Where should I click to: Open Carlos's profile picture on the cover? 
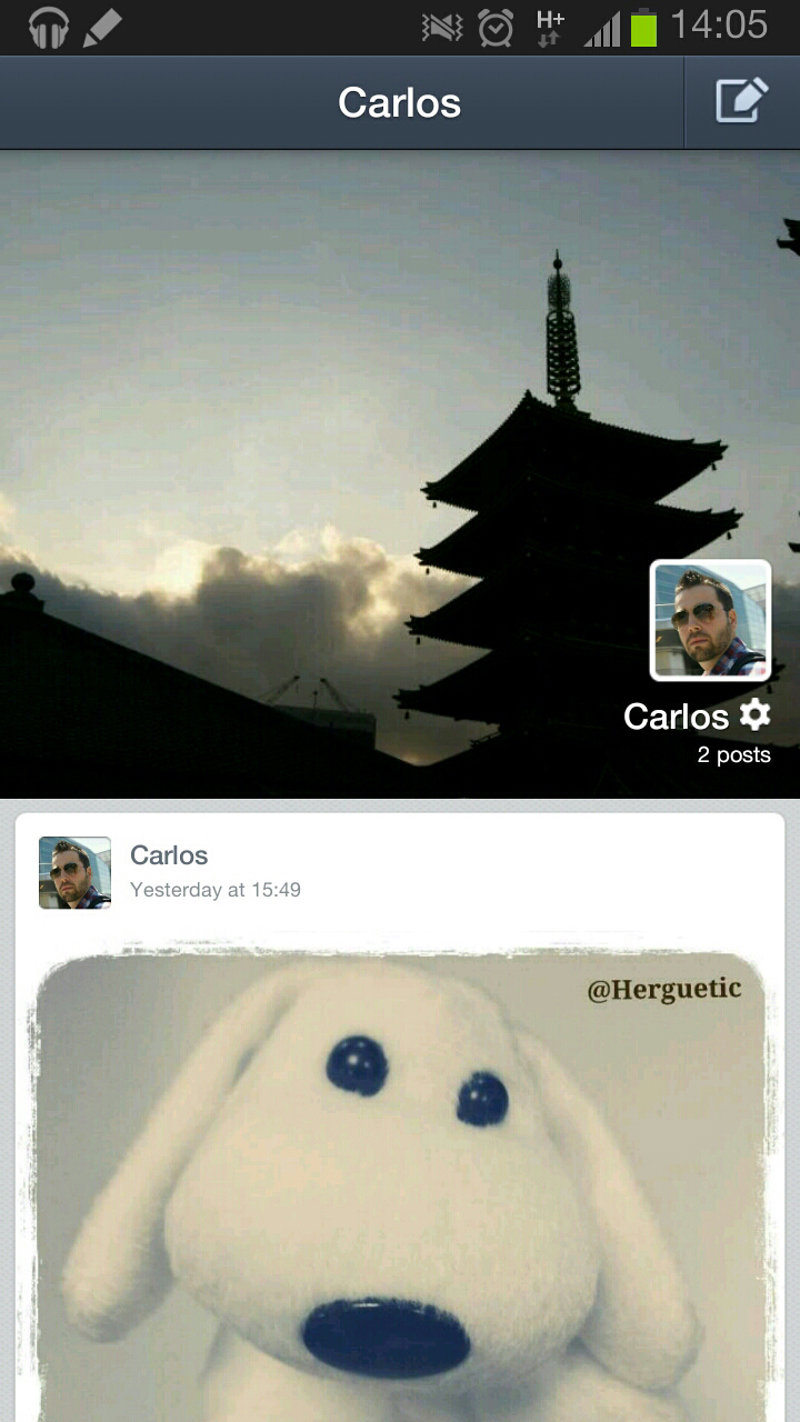[710, 620]
